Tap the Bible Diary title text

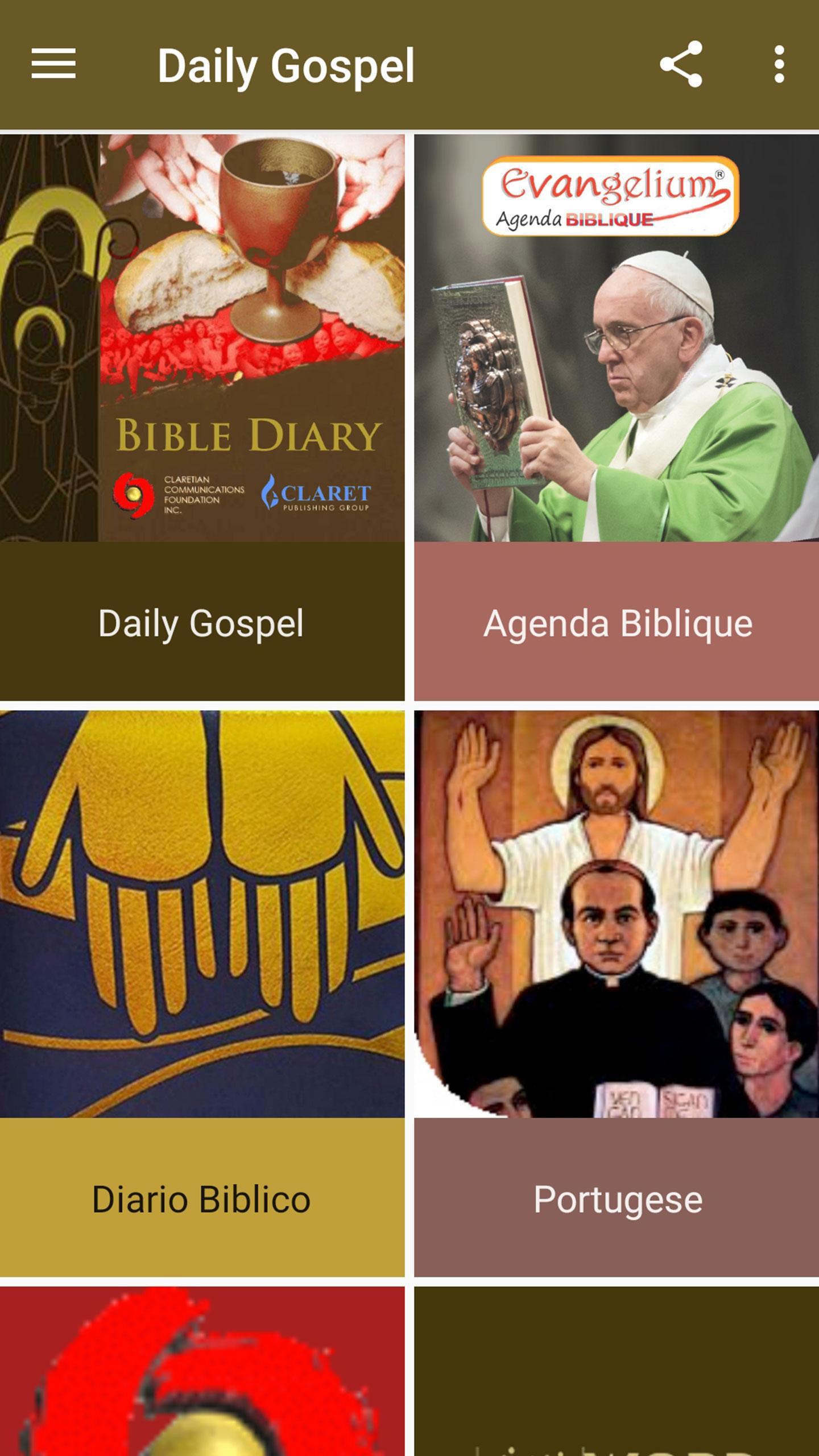pos(249,432)
